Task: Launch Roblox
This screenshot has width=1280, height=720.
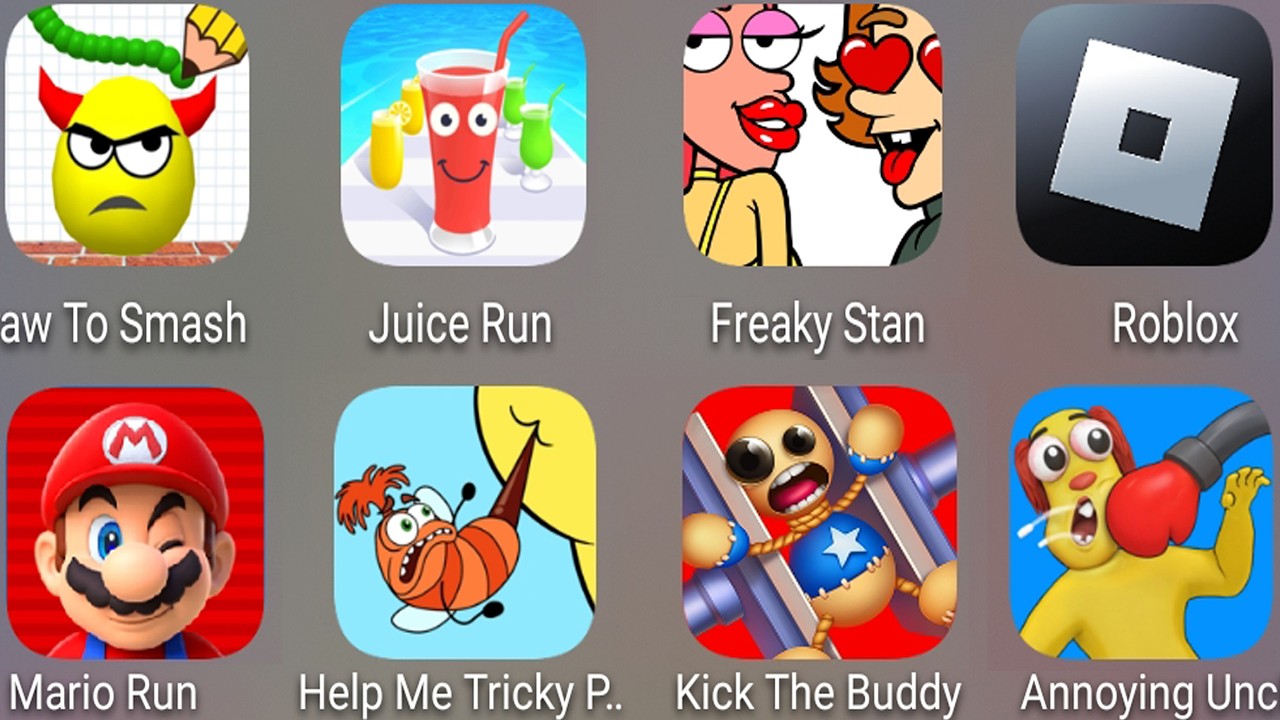Action: pyautogui.click(x=1143, y=135)
